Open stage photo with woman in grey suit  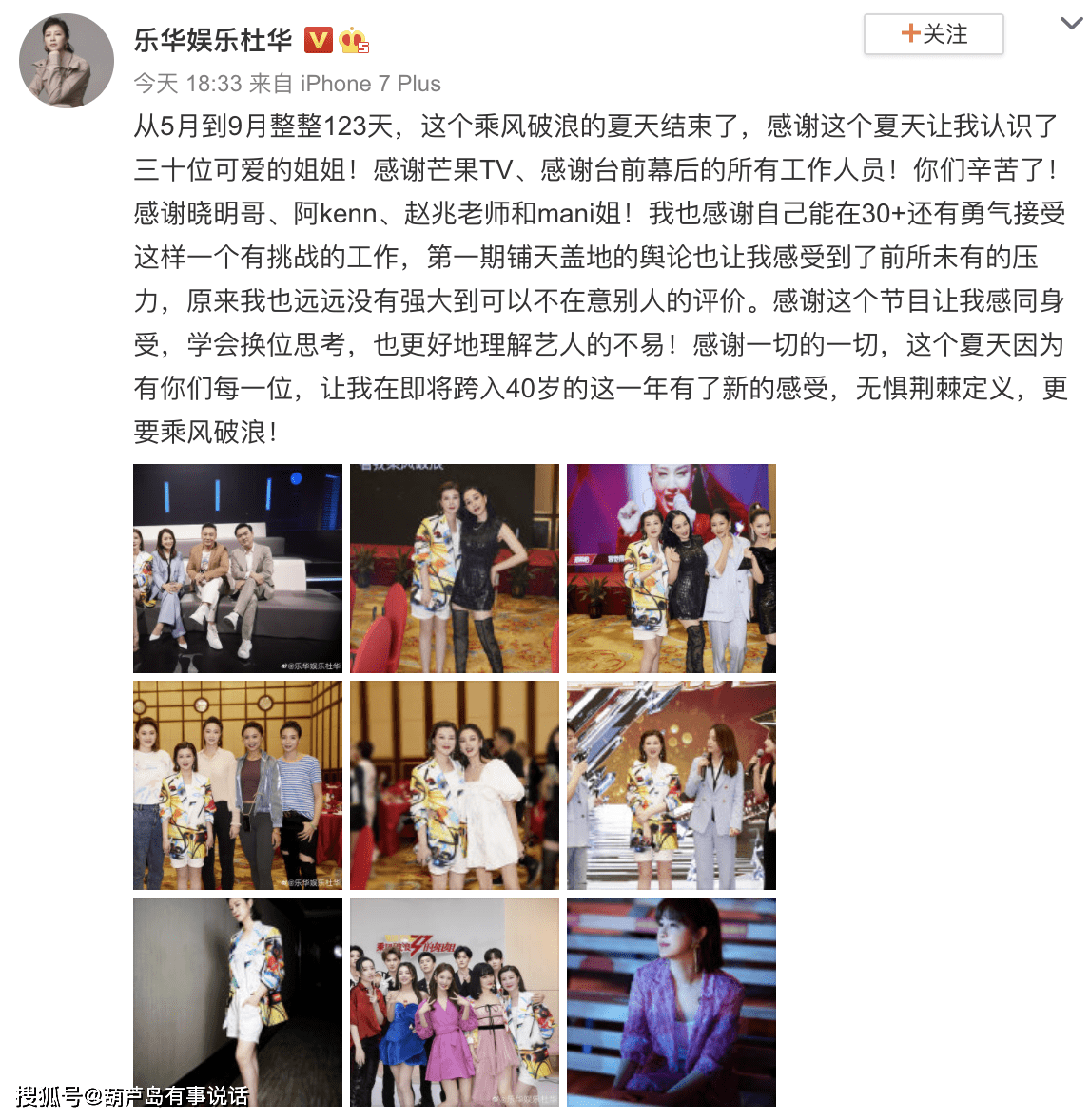pyautogui.click(x=672, y=785)
